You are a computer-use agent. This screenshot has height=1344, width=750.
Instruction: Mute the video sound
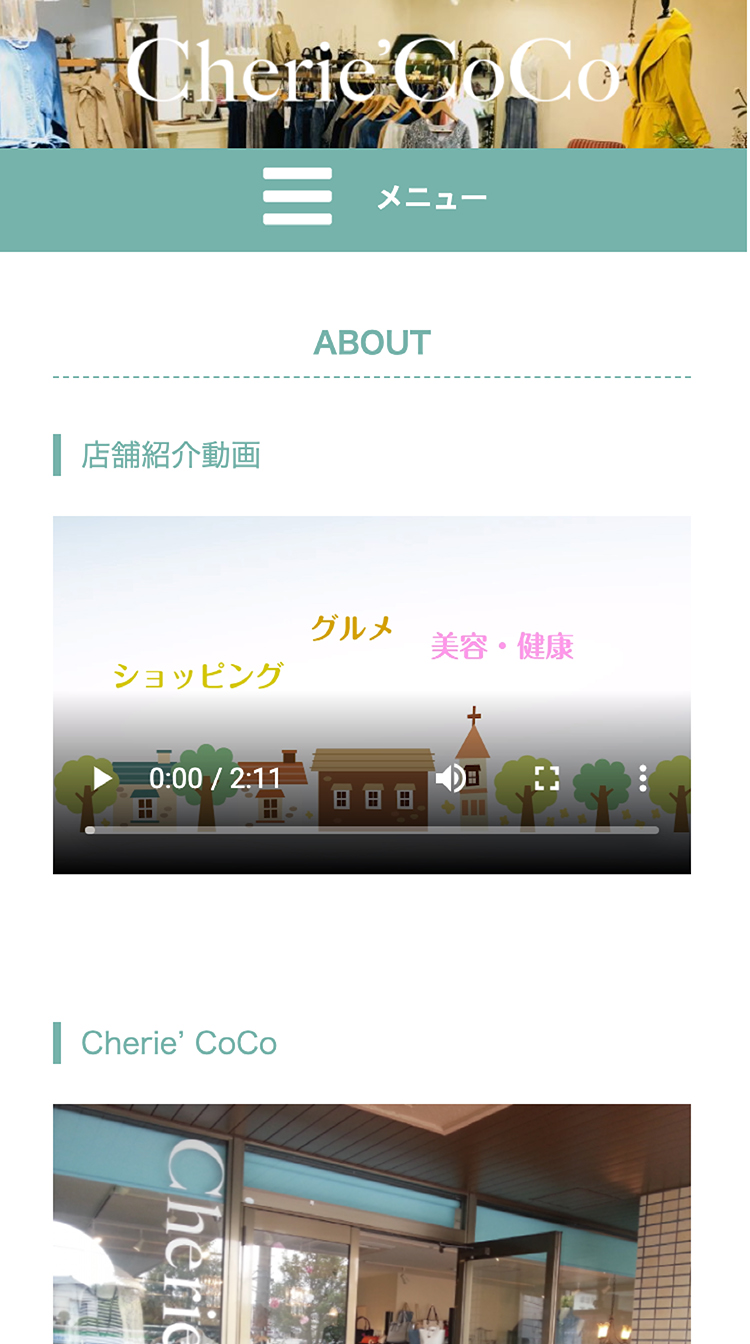click(x=451, y=778)
